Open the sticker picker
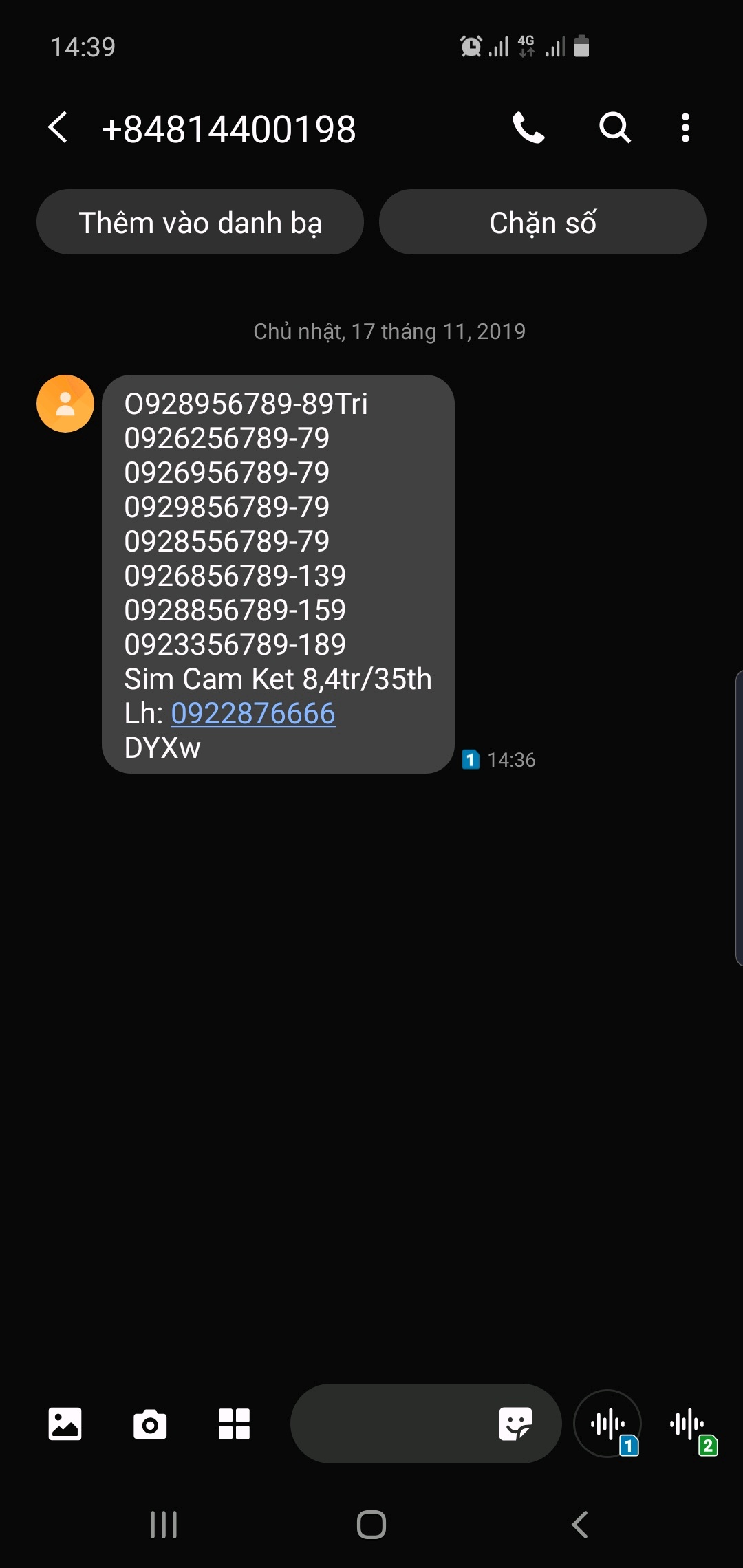Viewport: 743px width, 1568px height. (x=515, y=1424)
